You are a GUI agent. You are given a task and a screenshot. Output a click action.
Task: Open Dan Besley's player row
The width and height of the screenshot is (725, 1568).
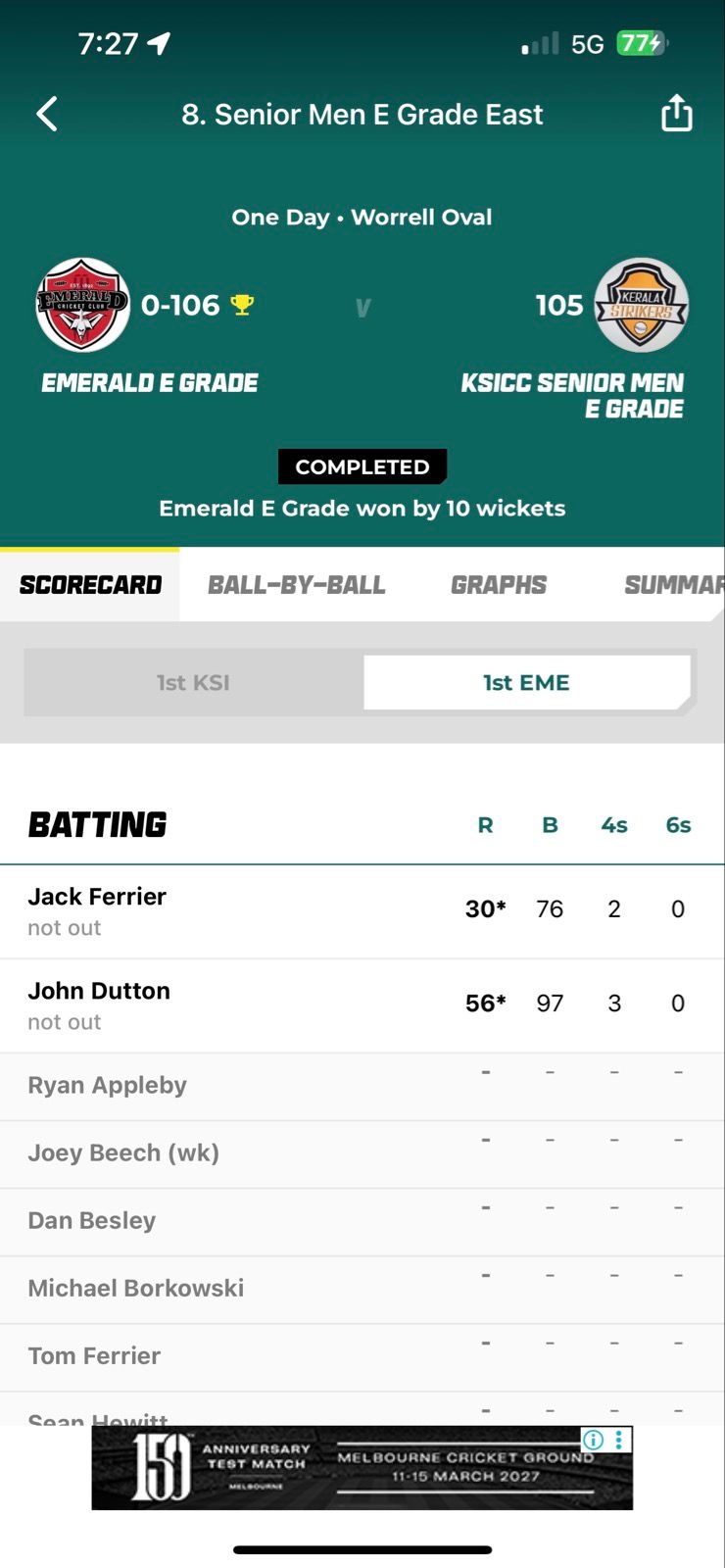click(x=92, y=1221)
